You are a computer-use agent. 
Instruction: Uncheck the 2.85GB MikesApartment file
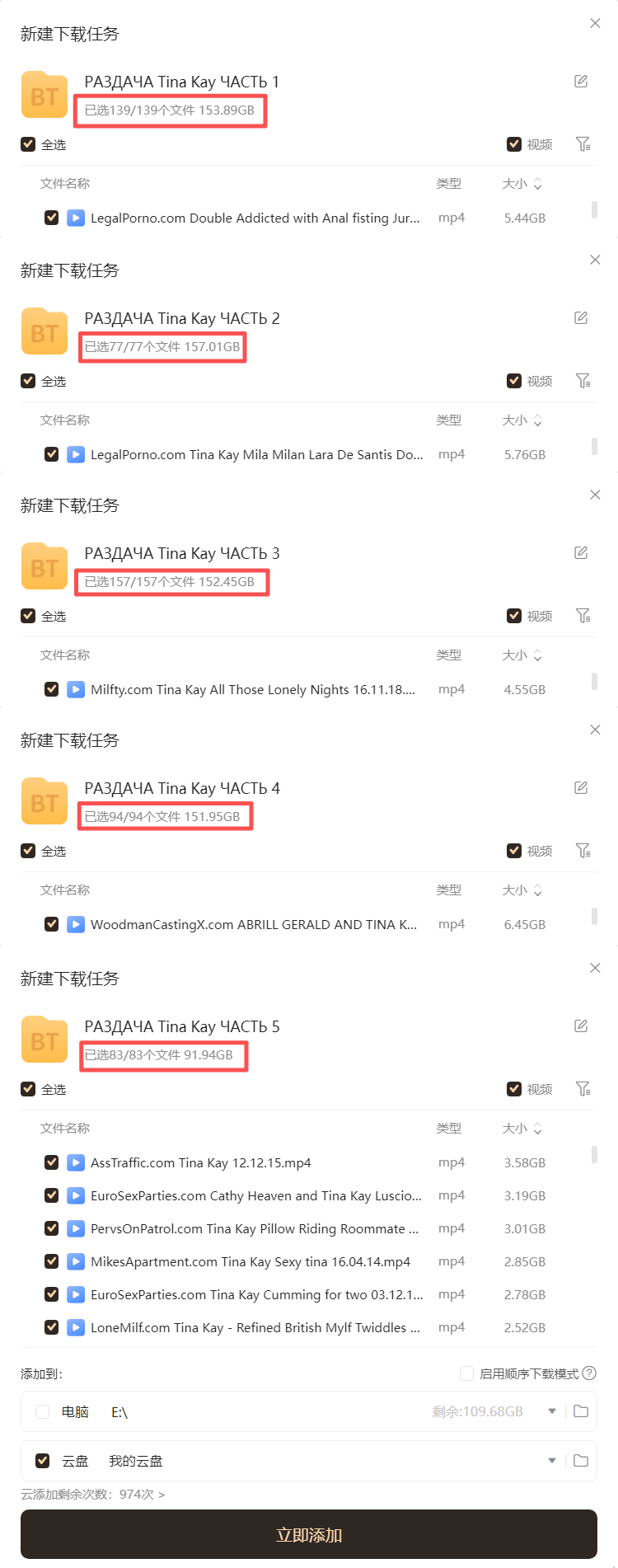(x=51, y=1261)
